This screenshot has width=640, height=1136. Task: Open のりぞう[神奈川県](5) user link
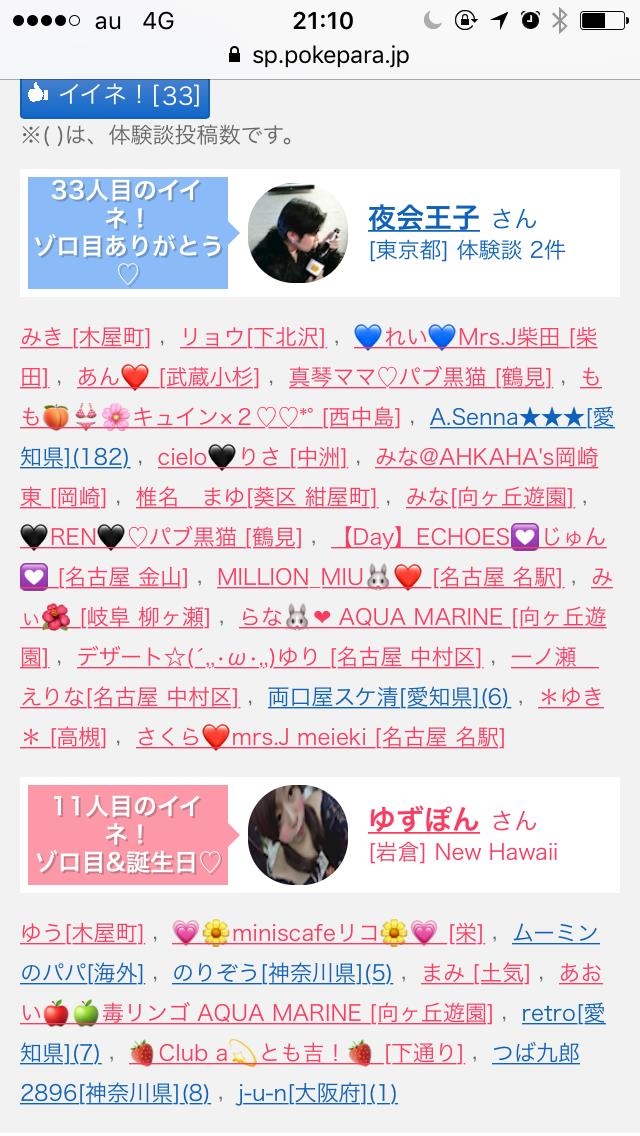click(x=283, y=973)
